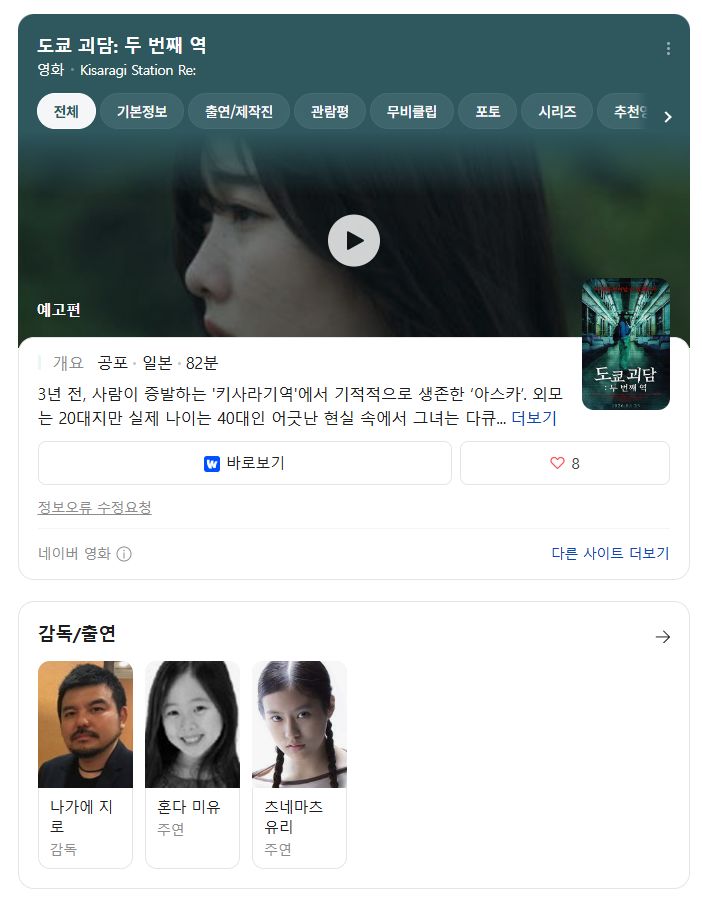
Task: Open the three-dot overflow menu
Action: (x=668, y=48)
